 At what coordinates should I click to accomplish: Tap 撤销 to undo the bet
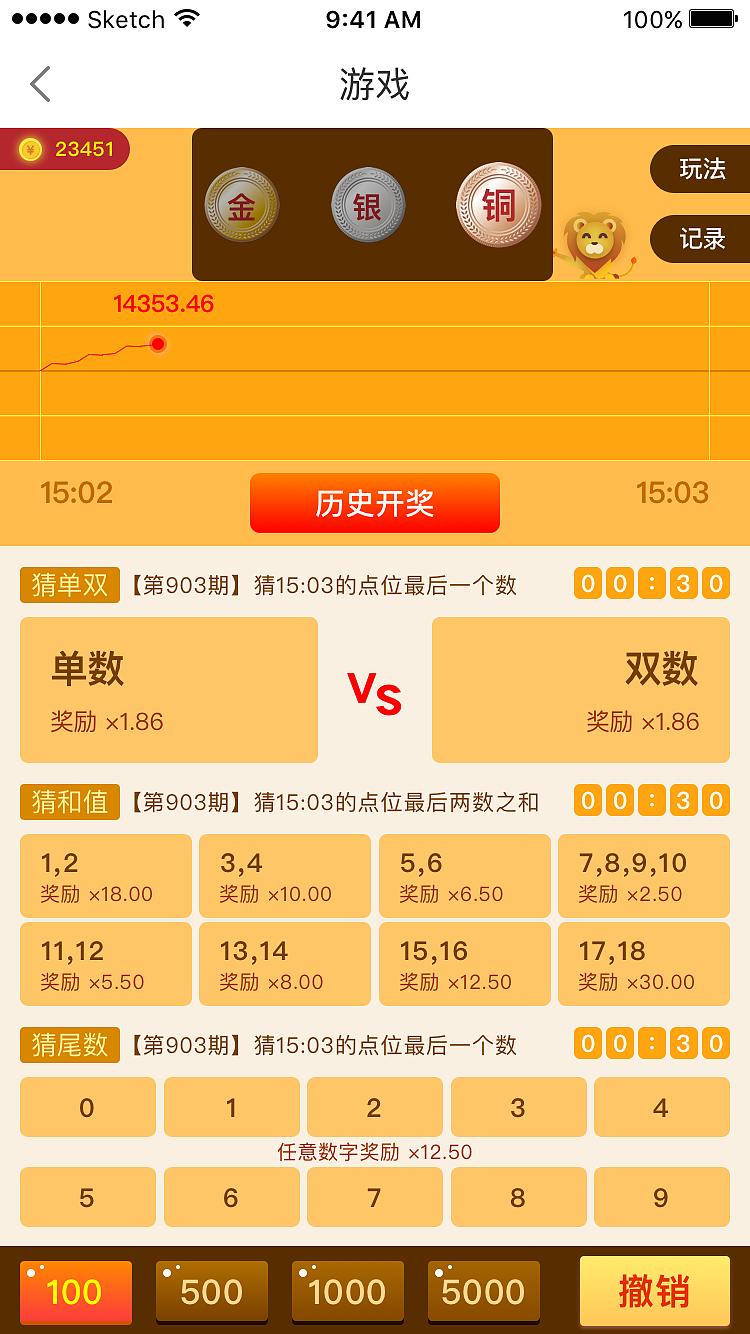[x=654, y=1291]
